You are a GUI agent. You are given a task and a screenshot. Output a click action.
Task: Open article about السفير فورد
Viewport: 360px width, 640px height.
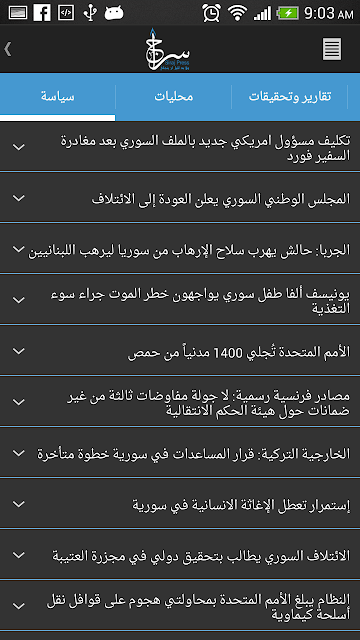coord(180,147)
